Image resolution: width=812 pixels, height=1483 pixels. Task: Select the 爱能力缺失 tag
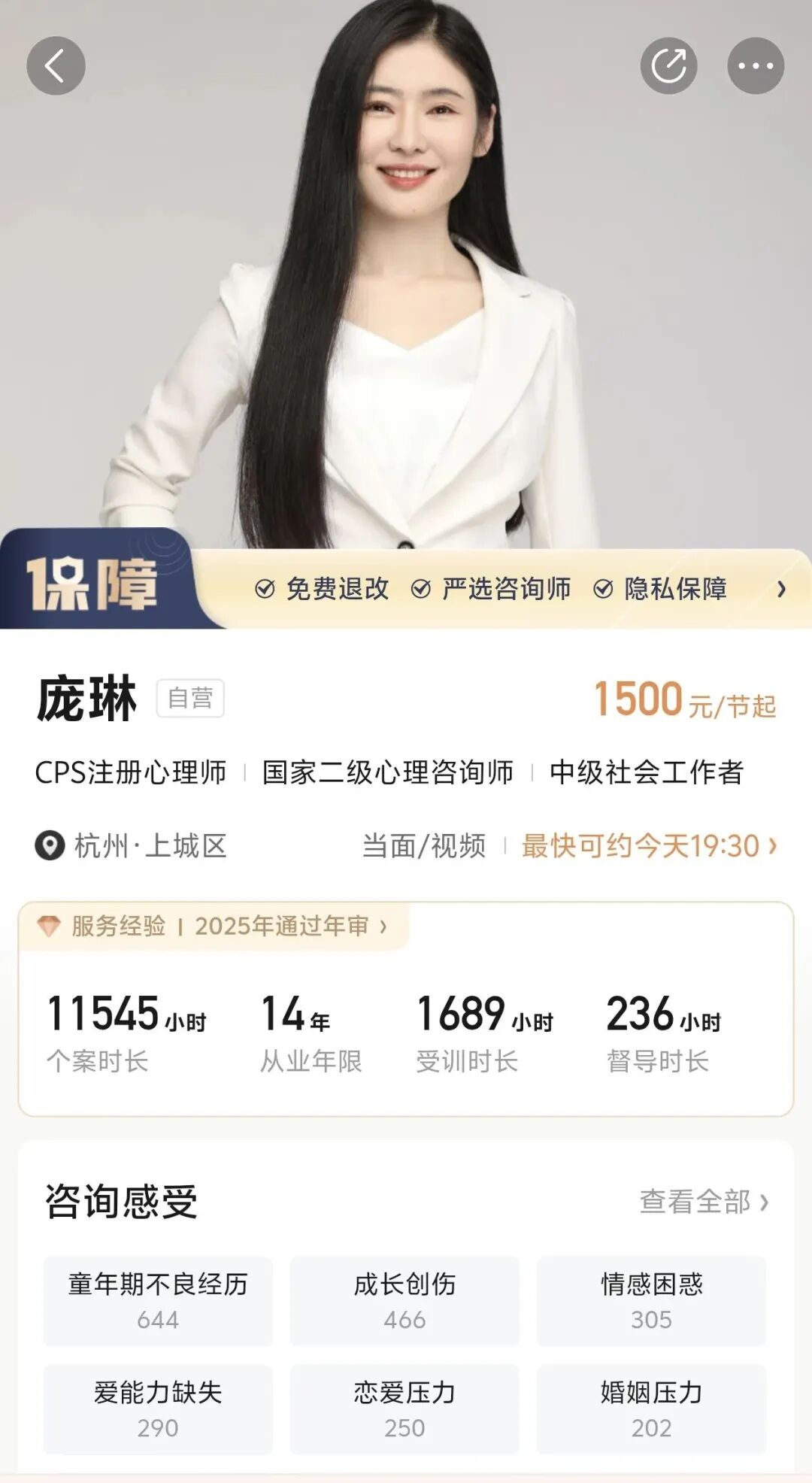click(158, 1409)
